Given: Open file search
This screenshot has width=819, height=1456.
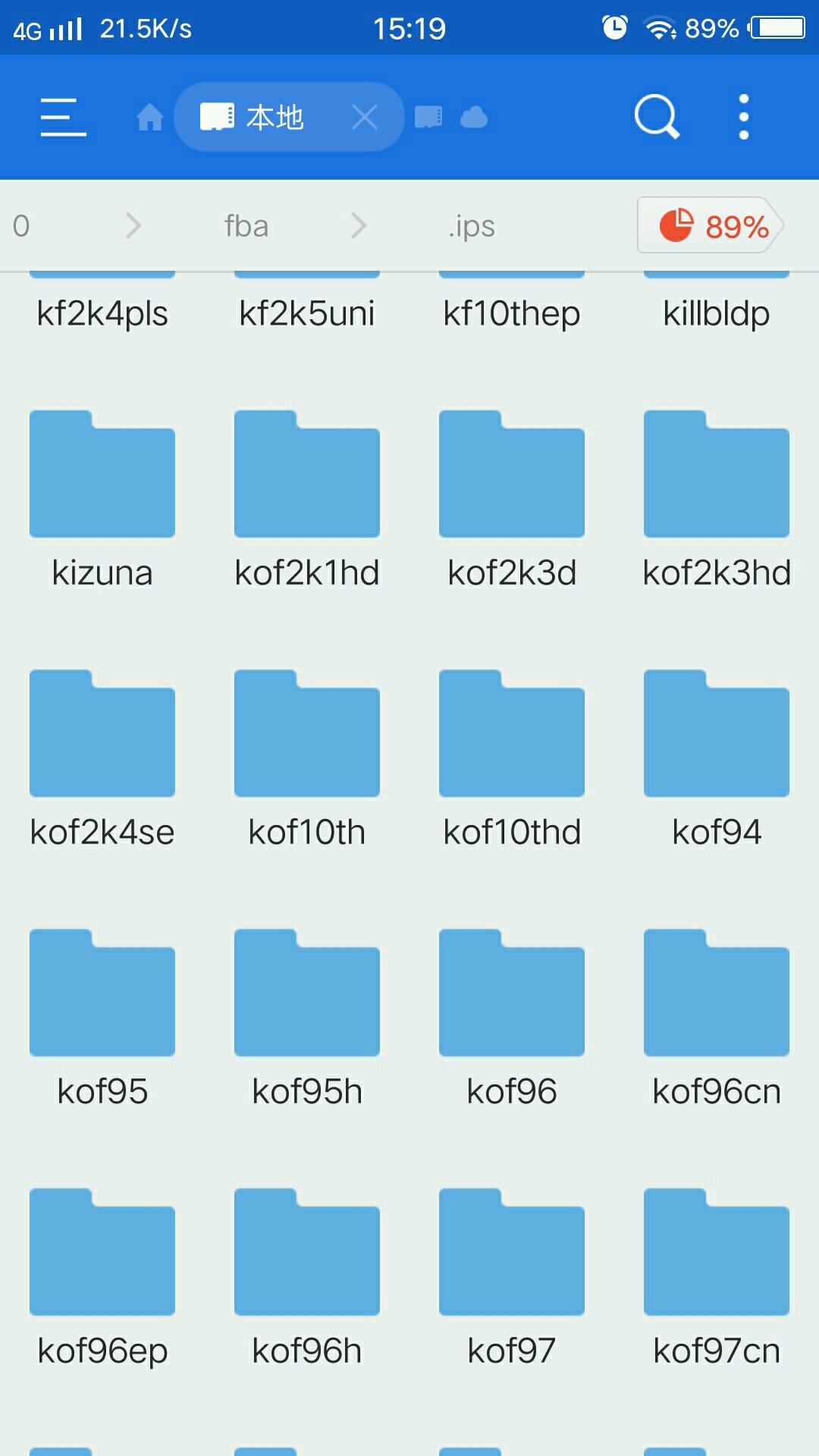Looking at the screenshot, I should click(657, 117).
